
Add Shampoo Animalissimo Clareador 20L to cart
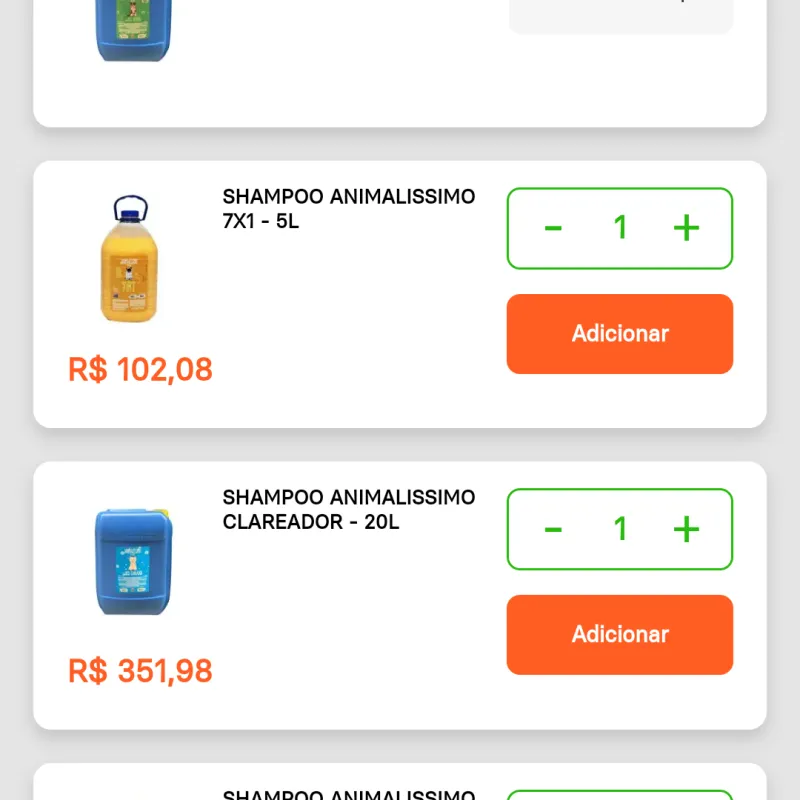[620, 635]
